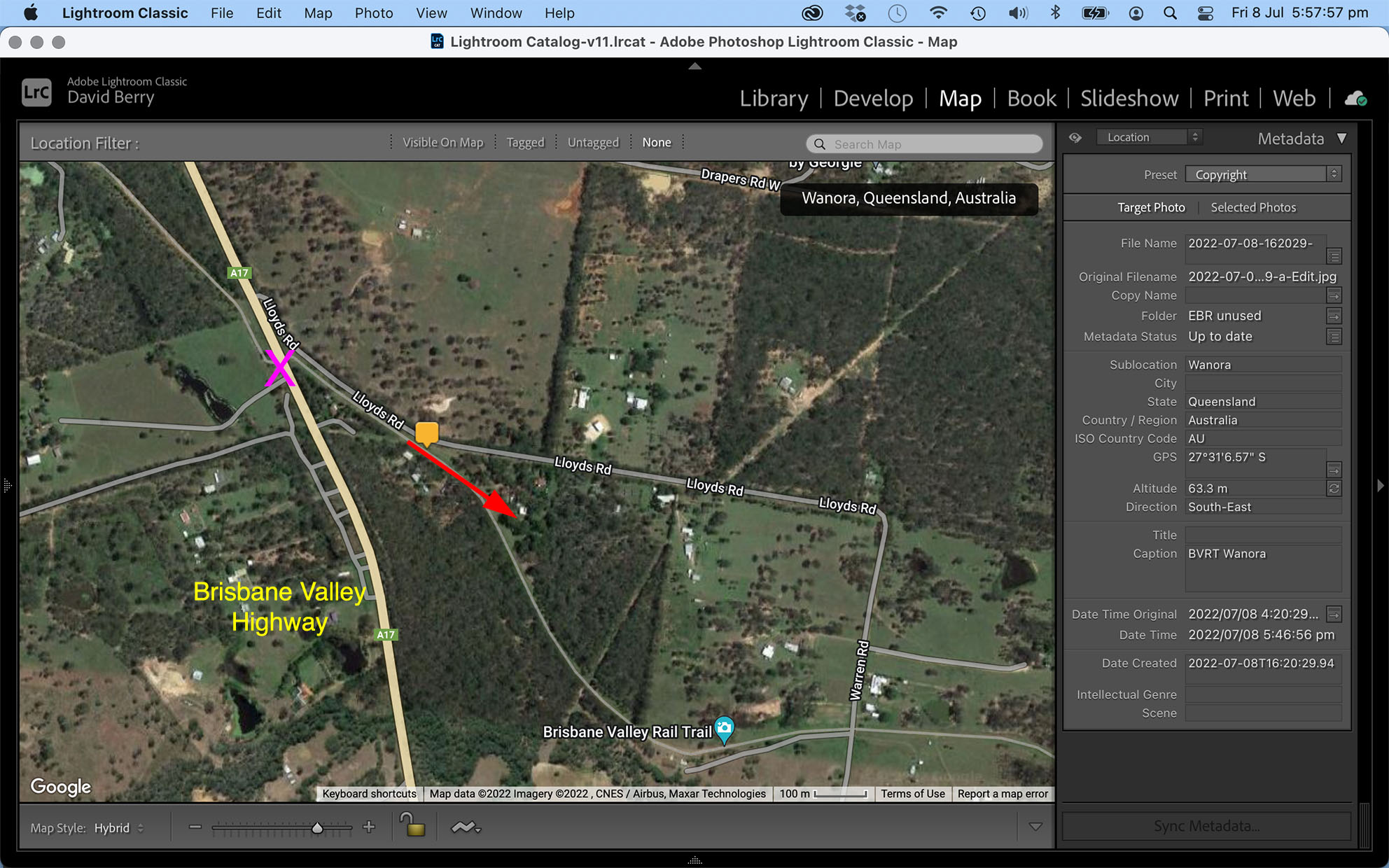Viewport: 1389px width, 868px height.
Task: Click the Search Map field
Action: [924, 144]
